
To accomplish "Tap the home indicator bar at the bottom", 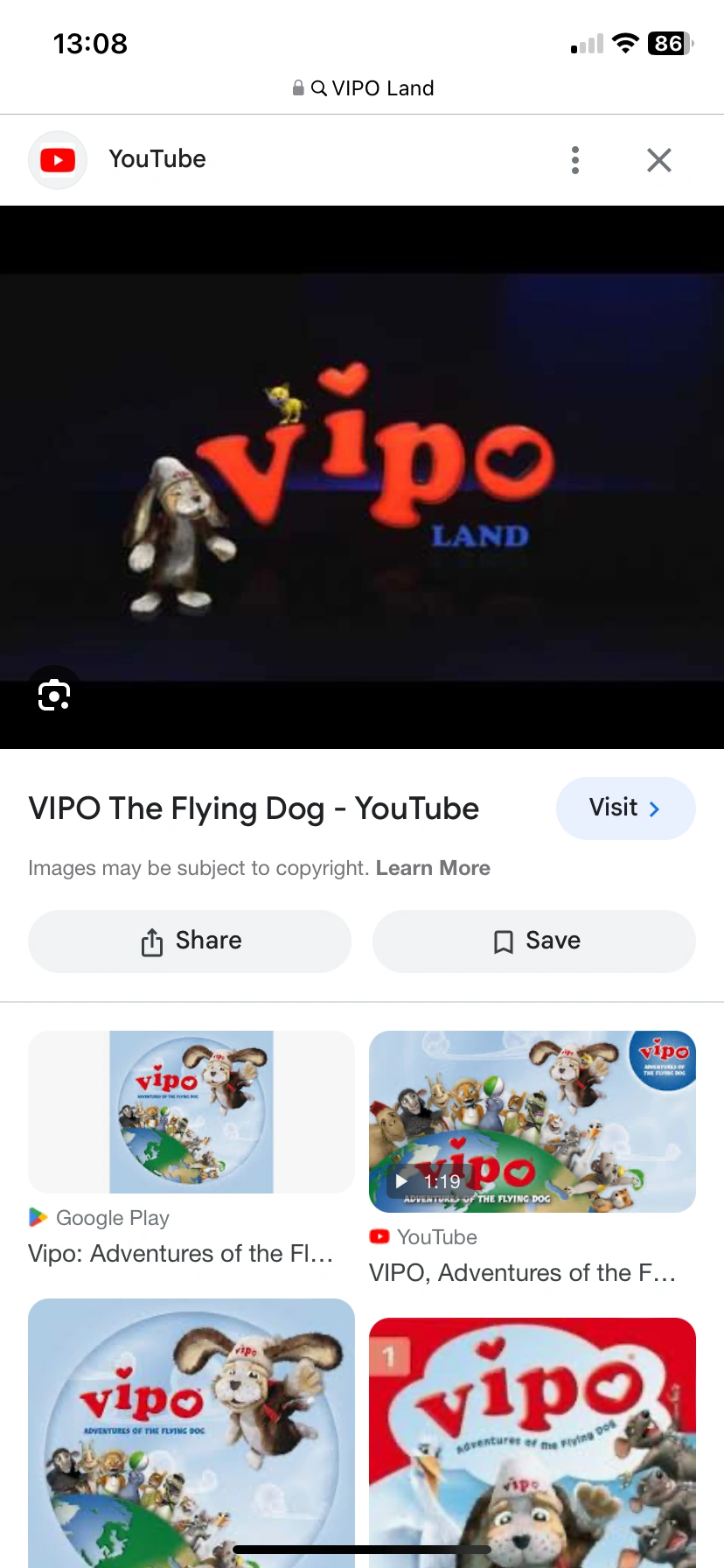I will [x=362, y=1549].
